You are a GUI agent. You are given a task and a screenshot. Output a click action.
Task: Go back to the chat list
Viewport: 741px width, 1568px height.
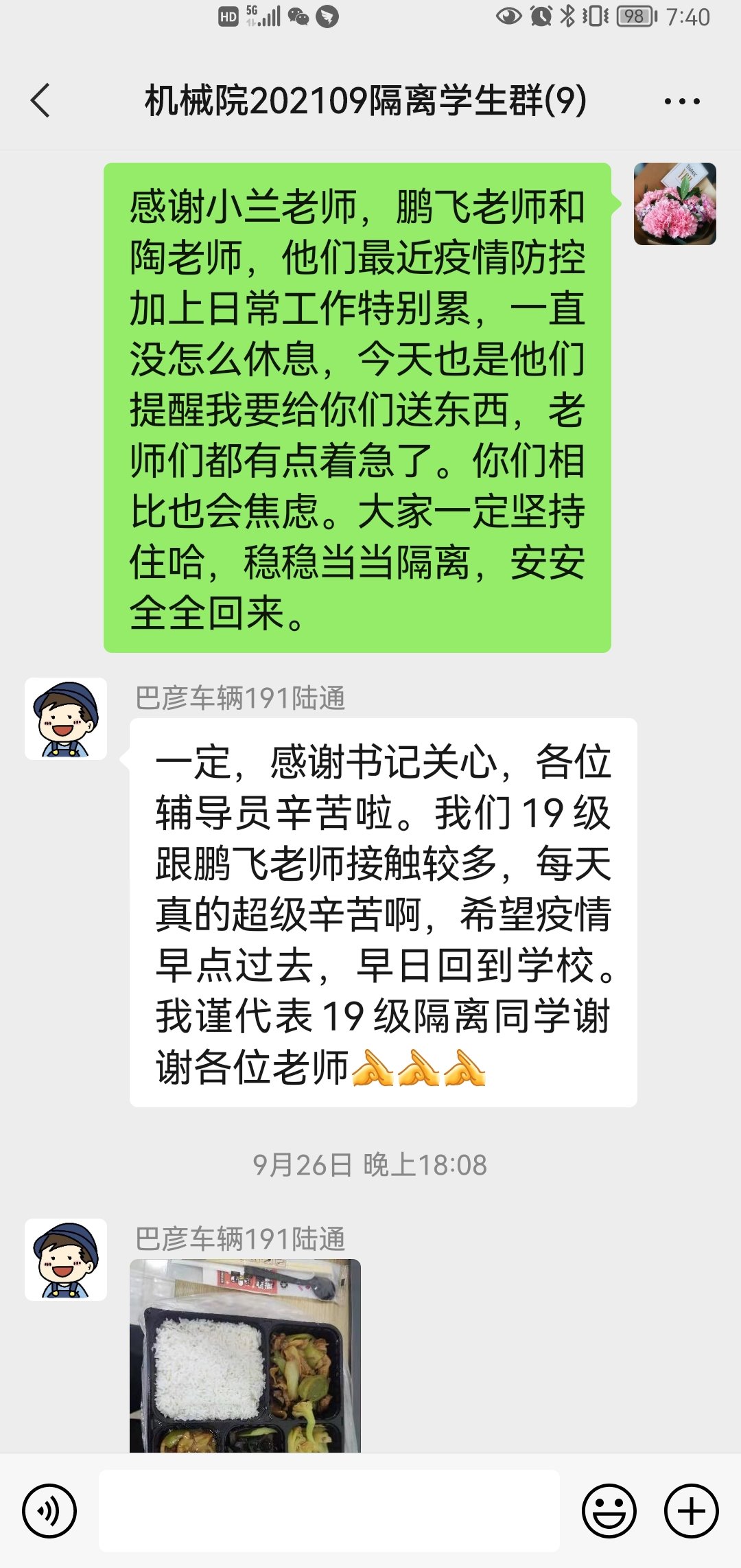click(41, 101)
